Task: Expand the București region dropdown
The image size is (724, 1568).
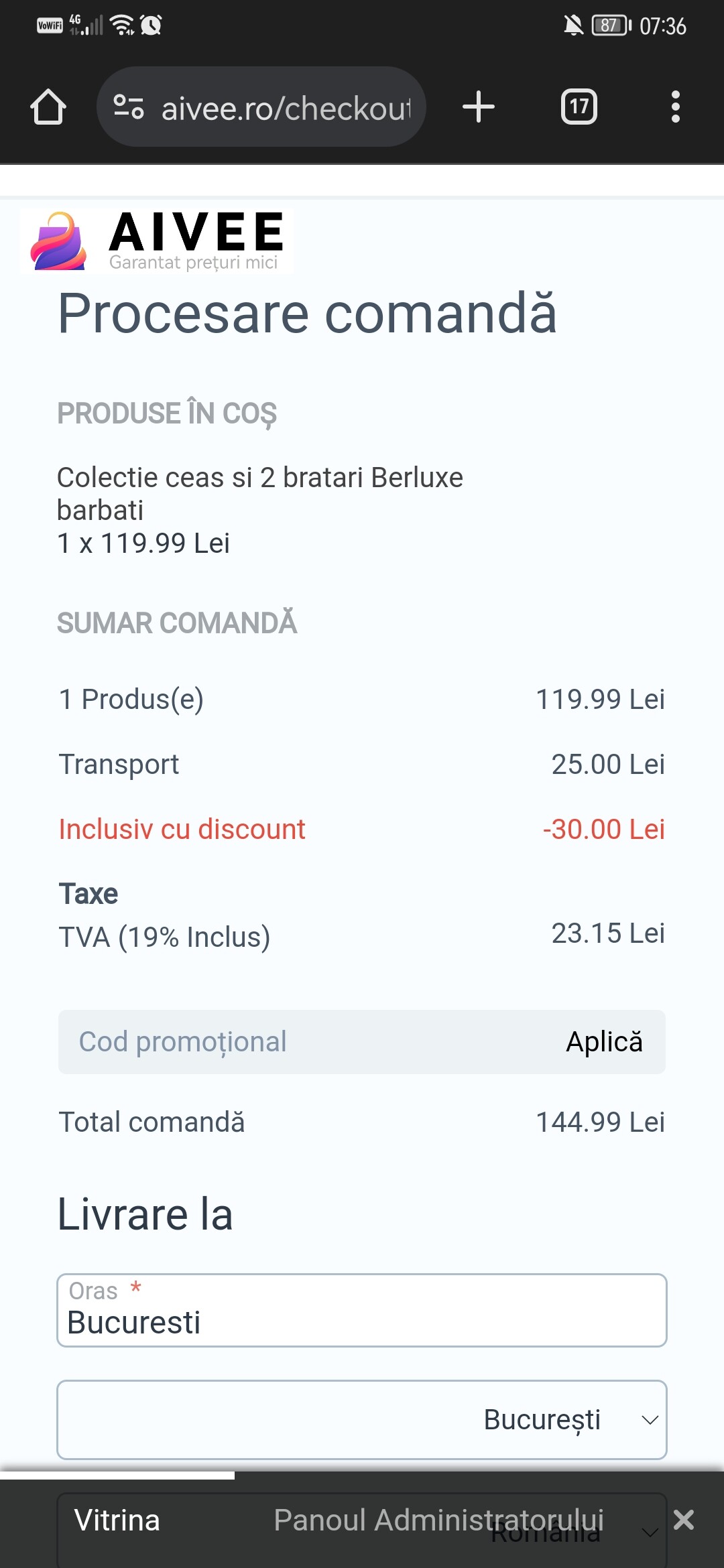Action: (362, 1419)
